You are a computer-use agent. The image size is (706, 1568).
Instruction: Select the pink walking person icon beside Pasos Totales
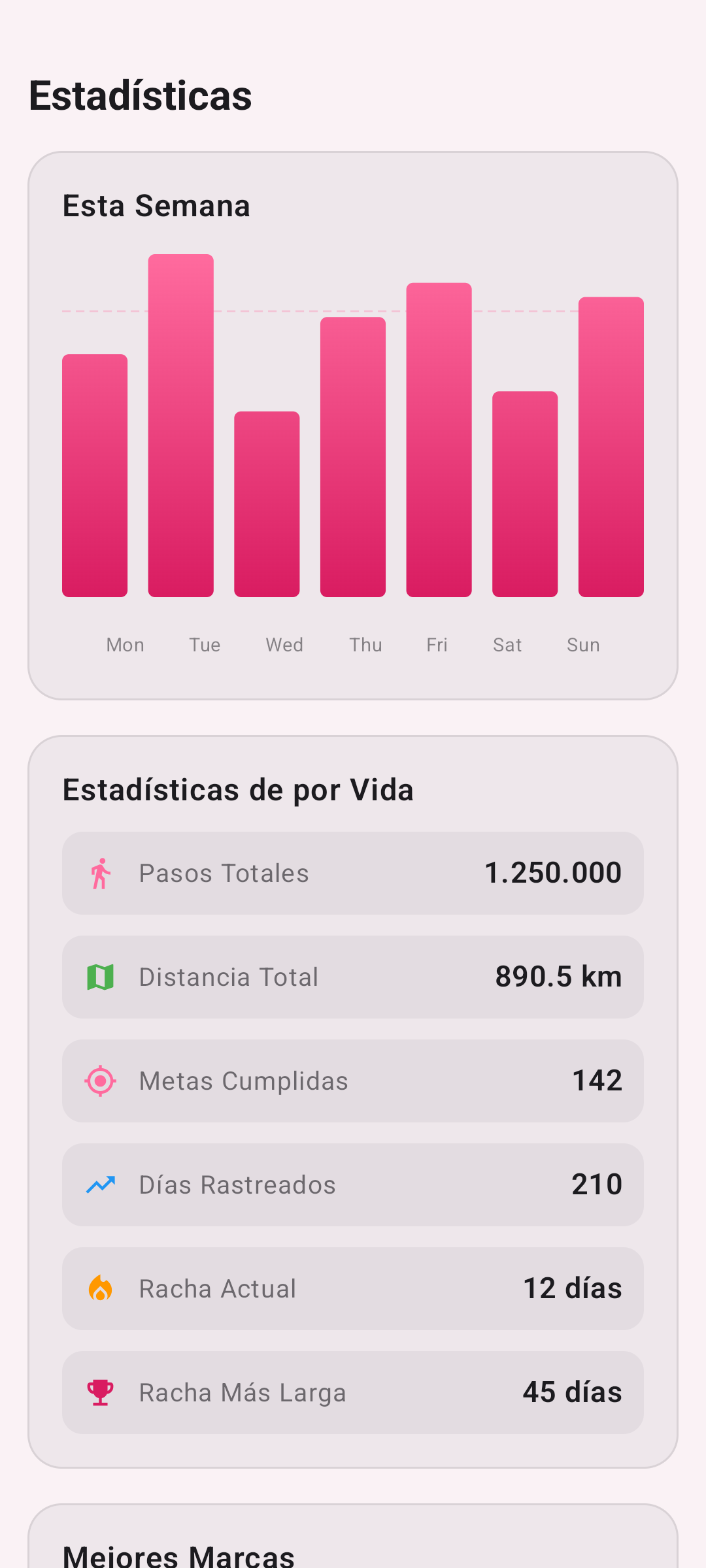[99, 873]
